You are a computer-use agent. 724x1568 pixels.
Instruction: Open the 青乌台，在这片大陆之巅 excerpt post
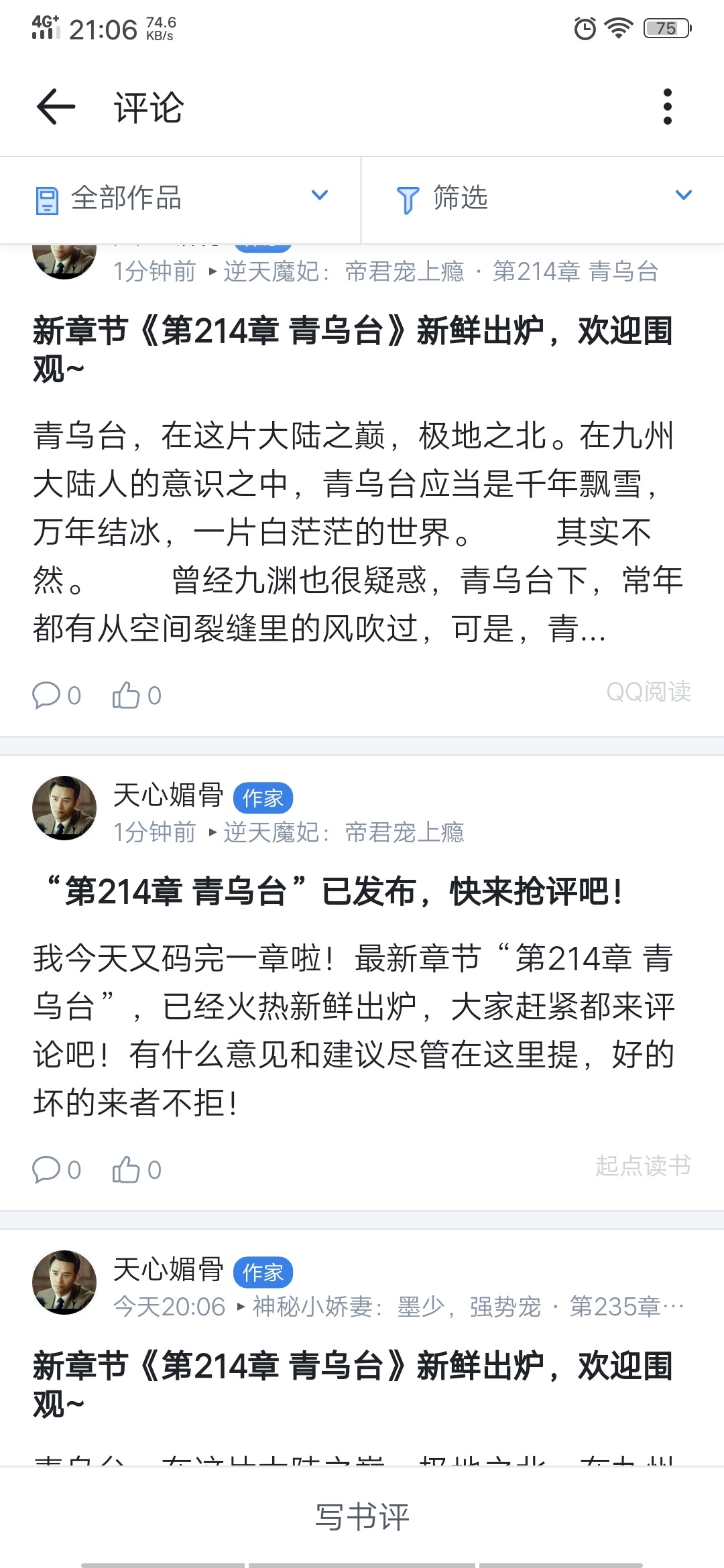tap(359, 532)
